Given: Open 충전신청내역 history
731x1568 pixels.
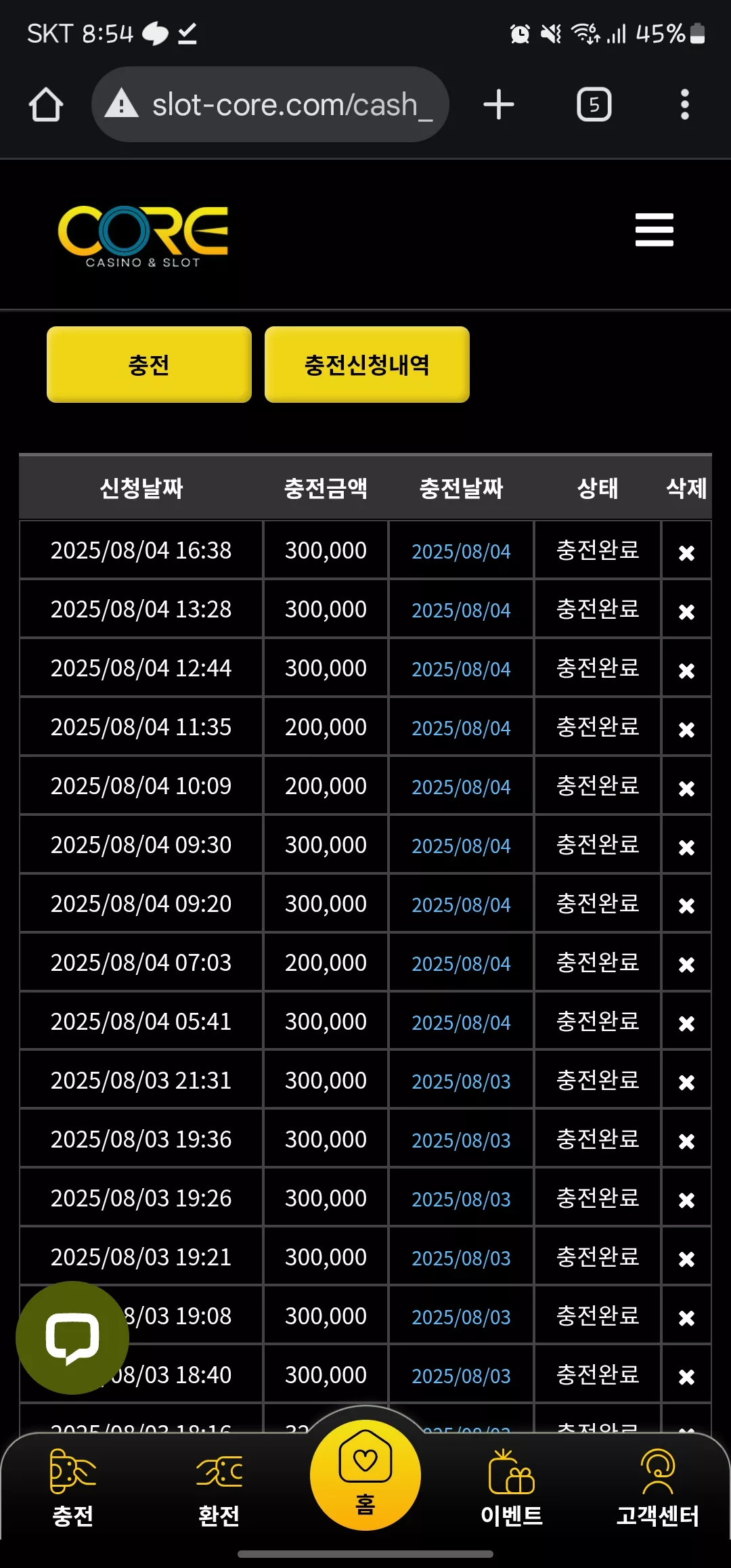Looking at the screenshot, I should [367, 365].
